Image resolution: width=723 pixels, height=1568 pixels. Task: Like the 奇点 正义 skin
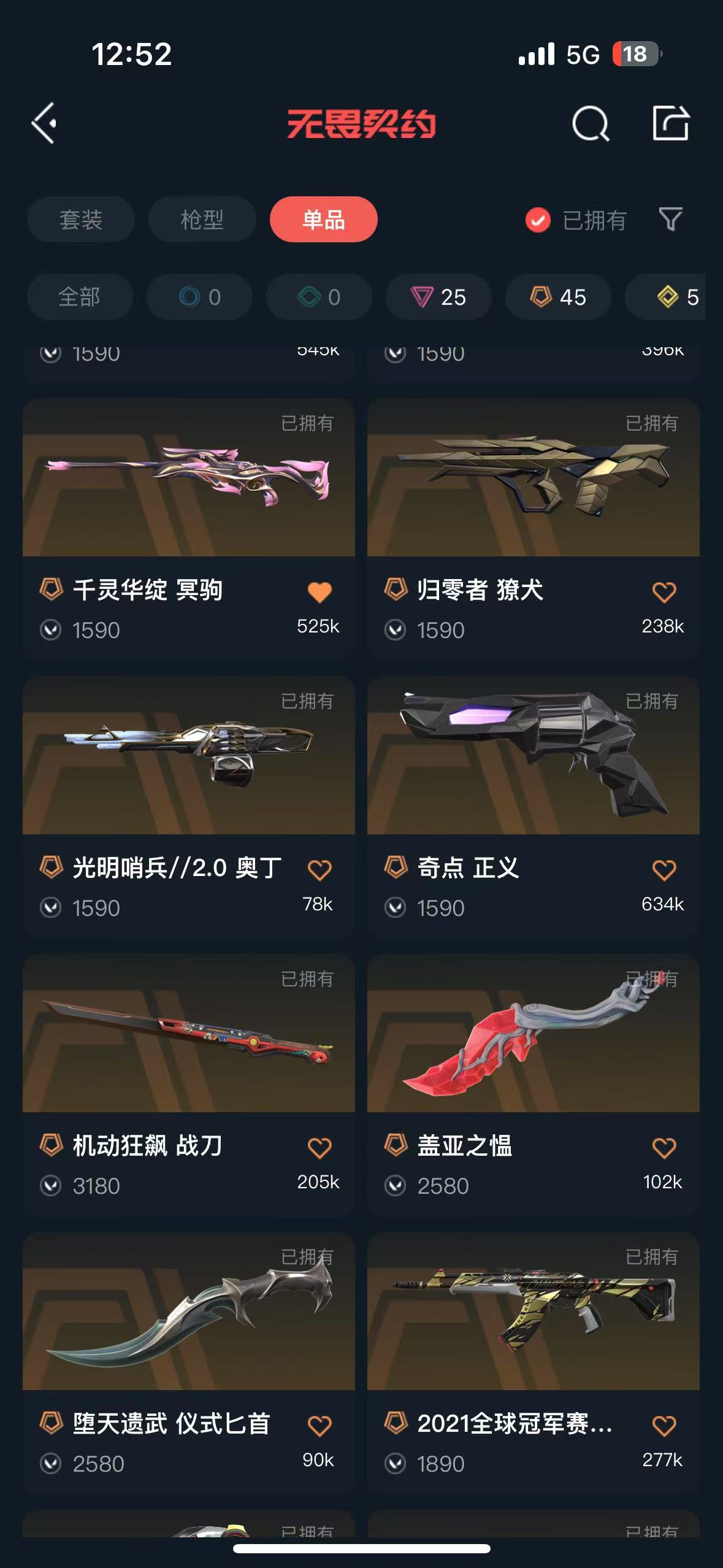point(664,870)
